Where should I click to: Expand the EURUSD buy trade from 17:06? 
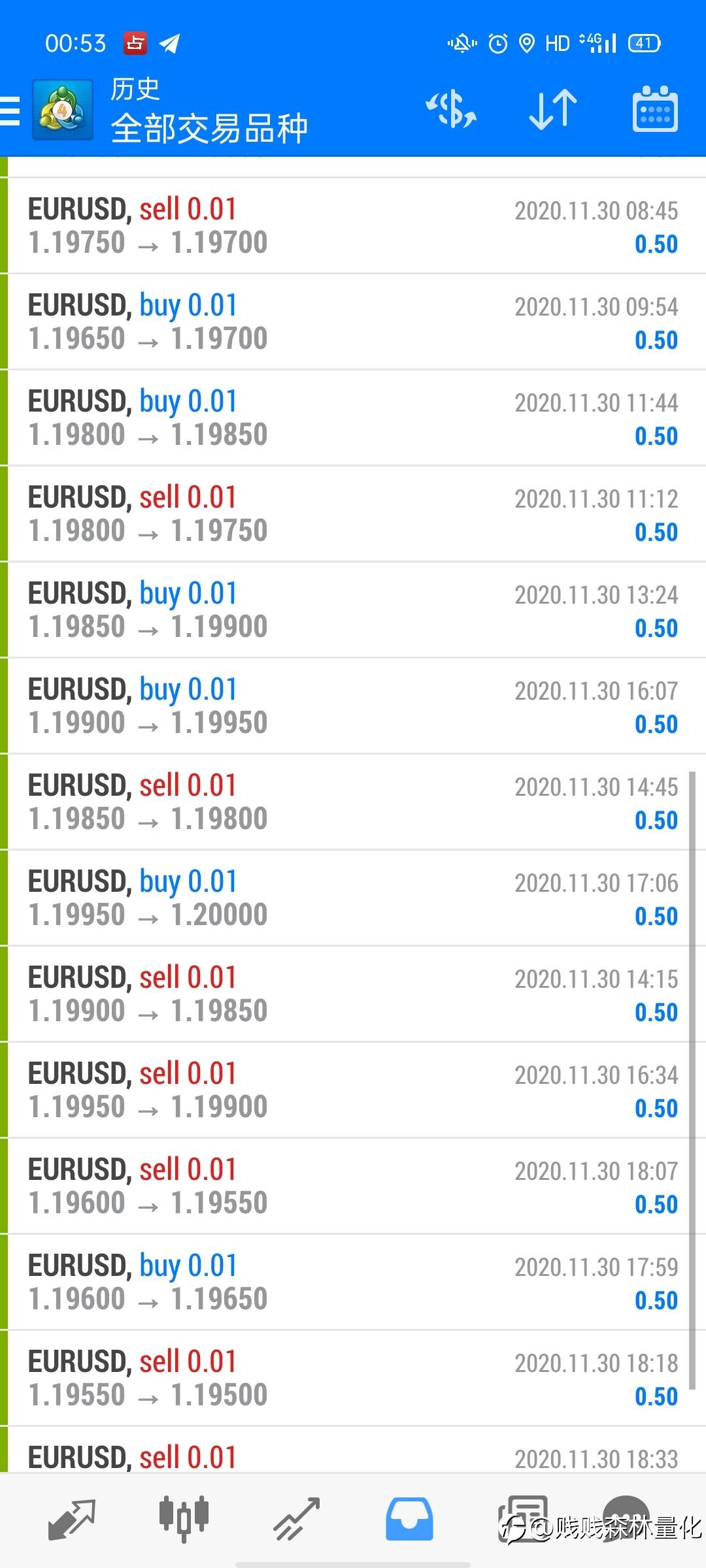[353, 898]
